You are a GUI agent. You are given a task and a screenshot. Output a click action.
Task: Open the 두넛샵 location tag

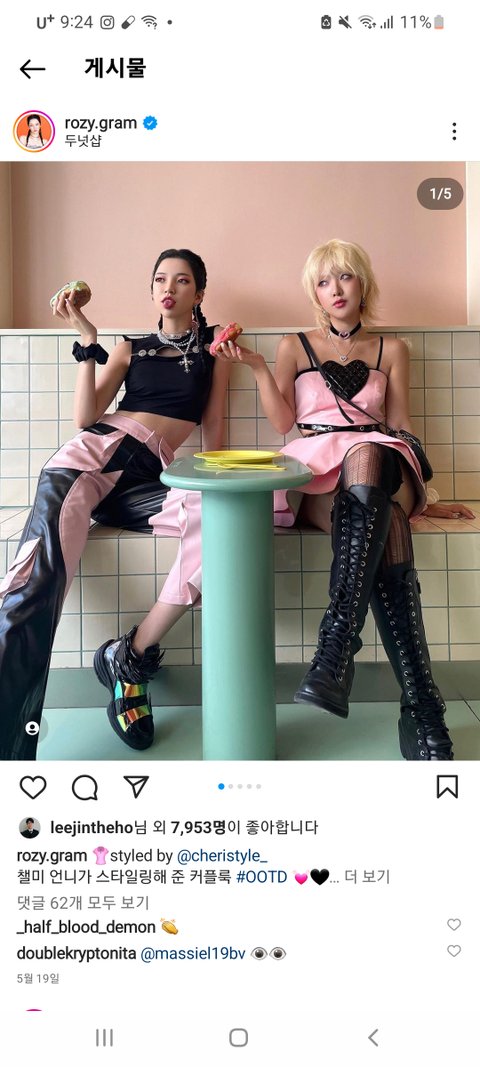pyautogui.click(x=82, y=142)
